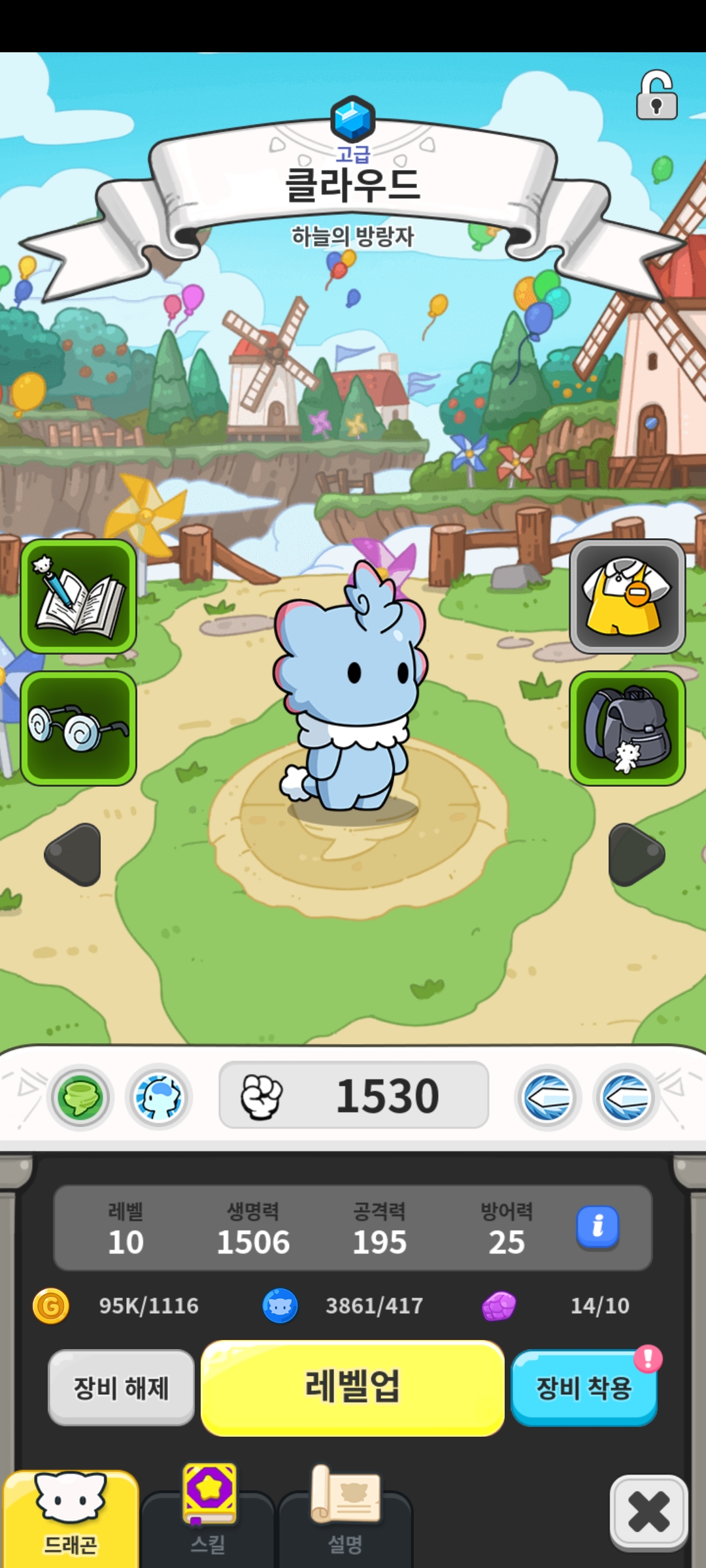Switch to the 드래곤 tab

point(71,1519)
